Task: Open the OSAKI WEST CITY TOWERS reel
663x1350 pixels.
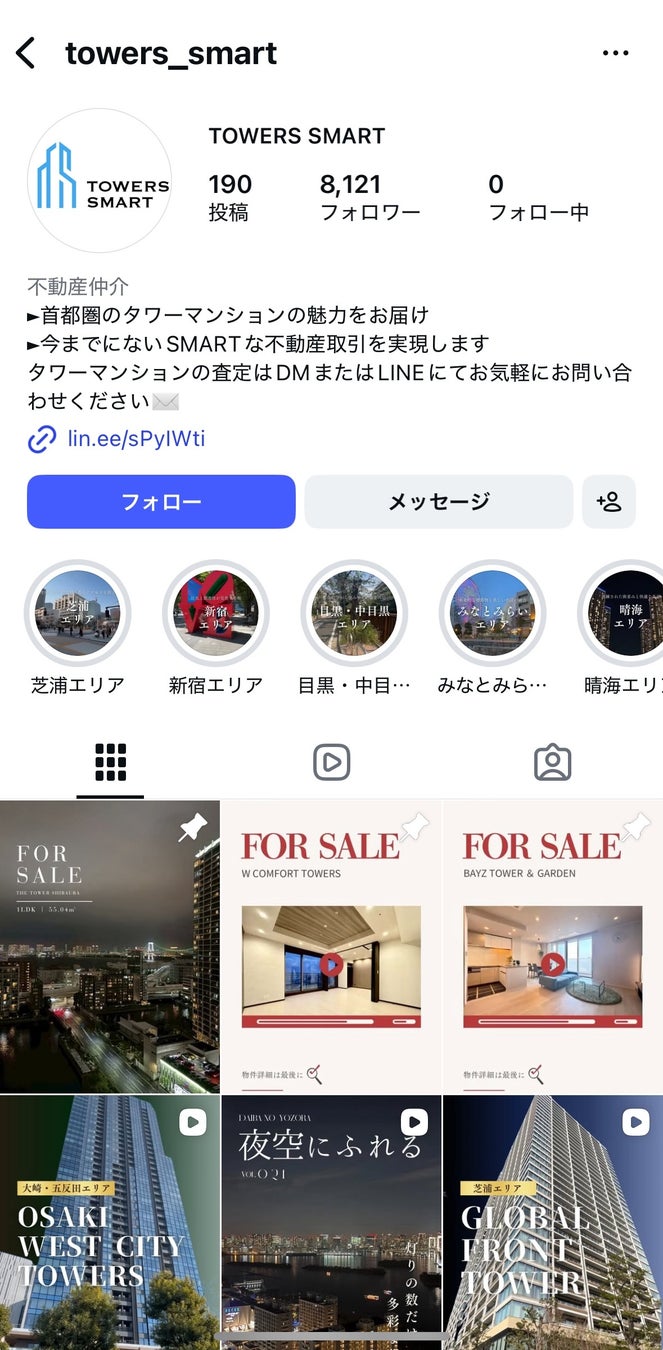Action: (x=109, y=1220)
